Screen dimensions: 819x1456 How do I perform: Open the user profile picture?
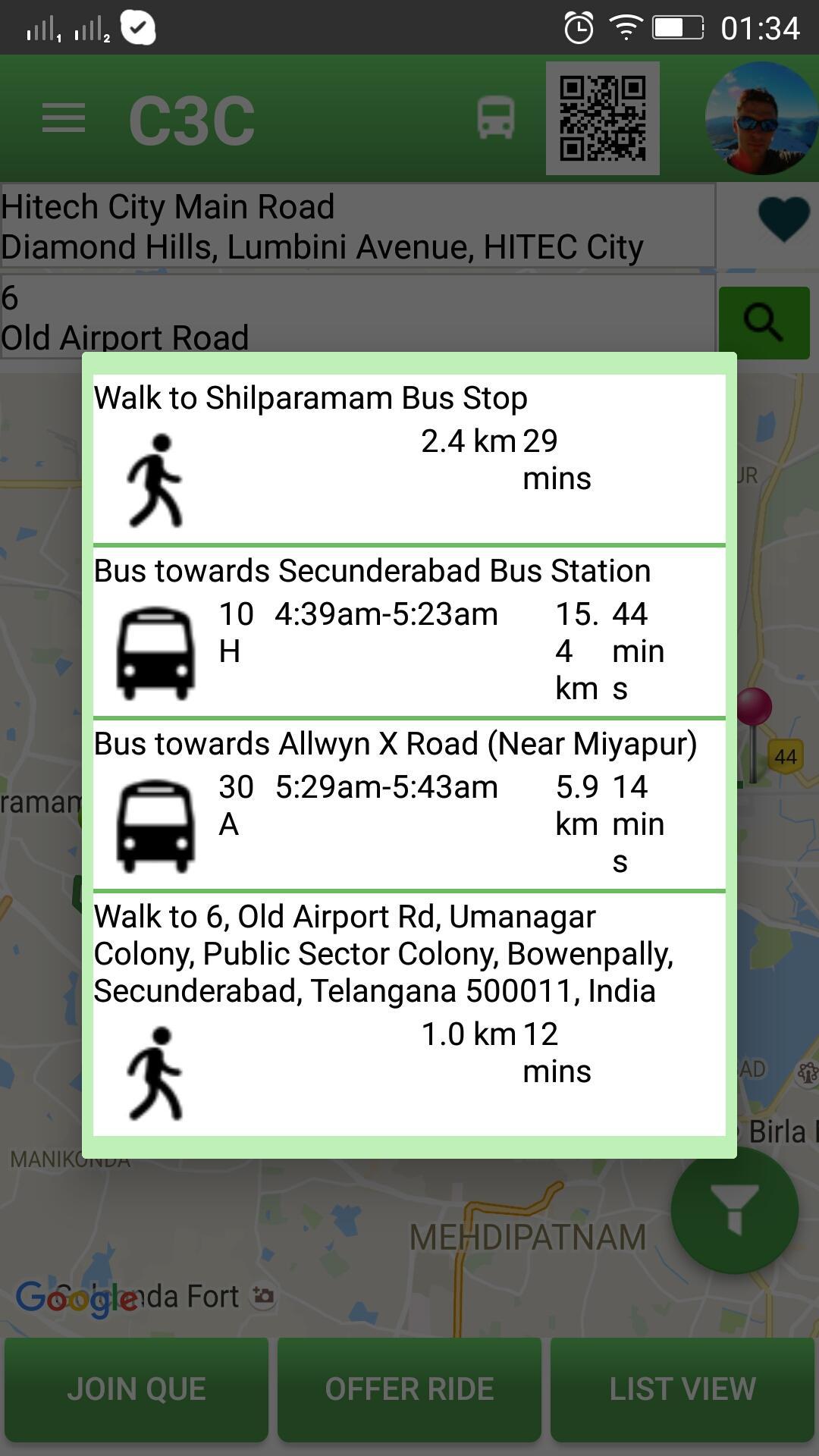[761, 119]
